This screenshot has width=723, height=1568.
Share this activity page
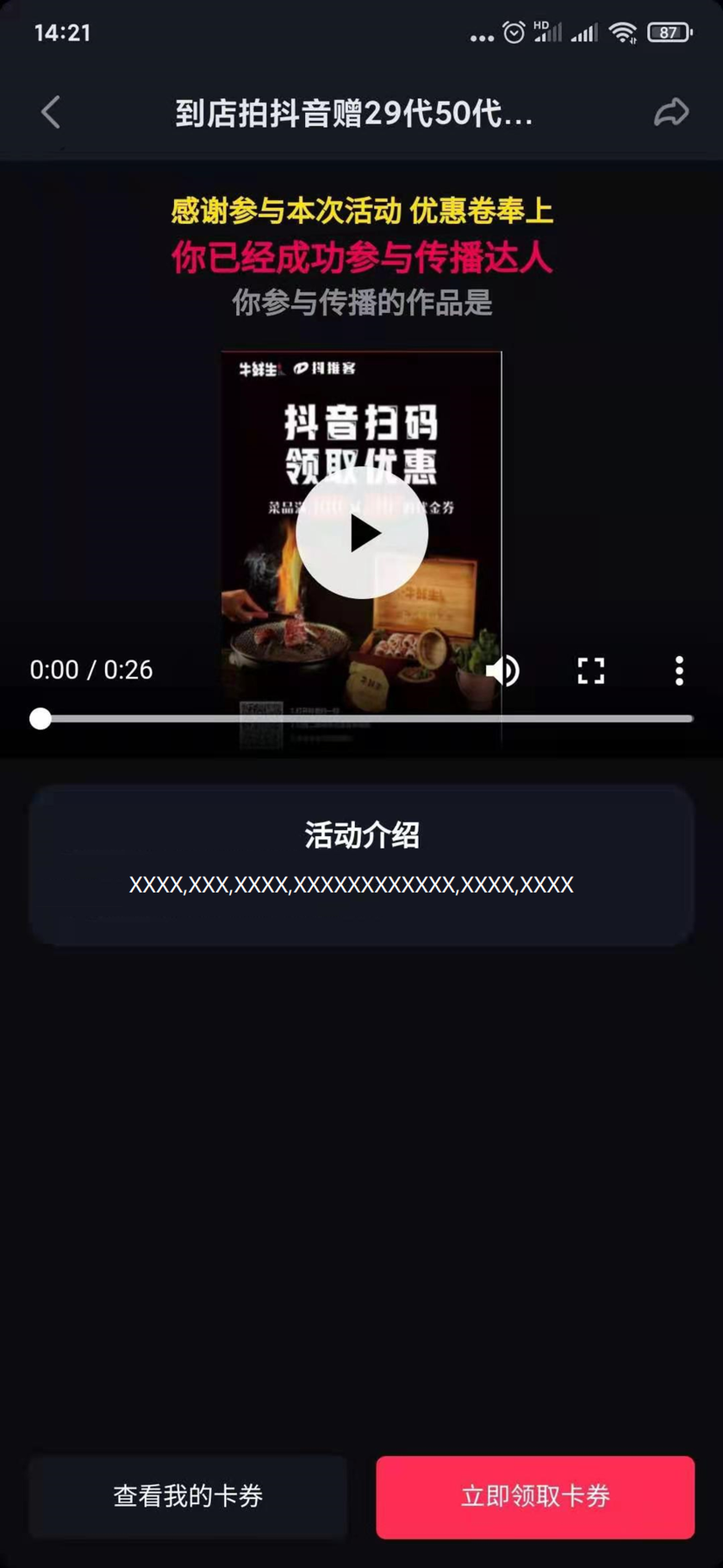671,112
